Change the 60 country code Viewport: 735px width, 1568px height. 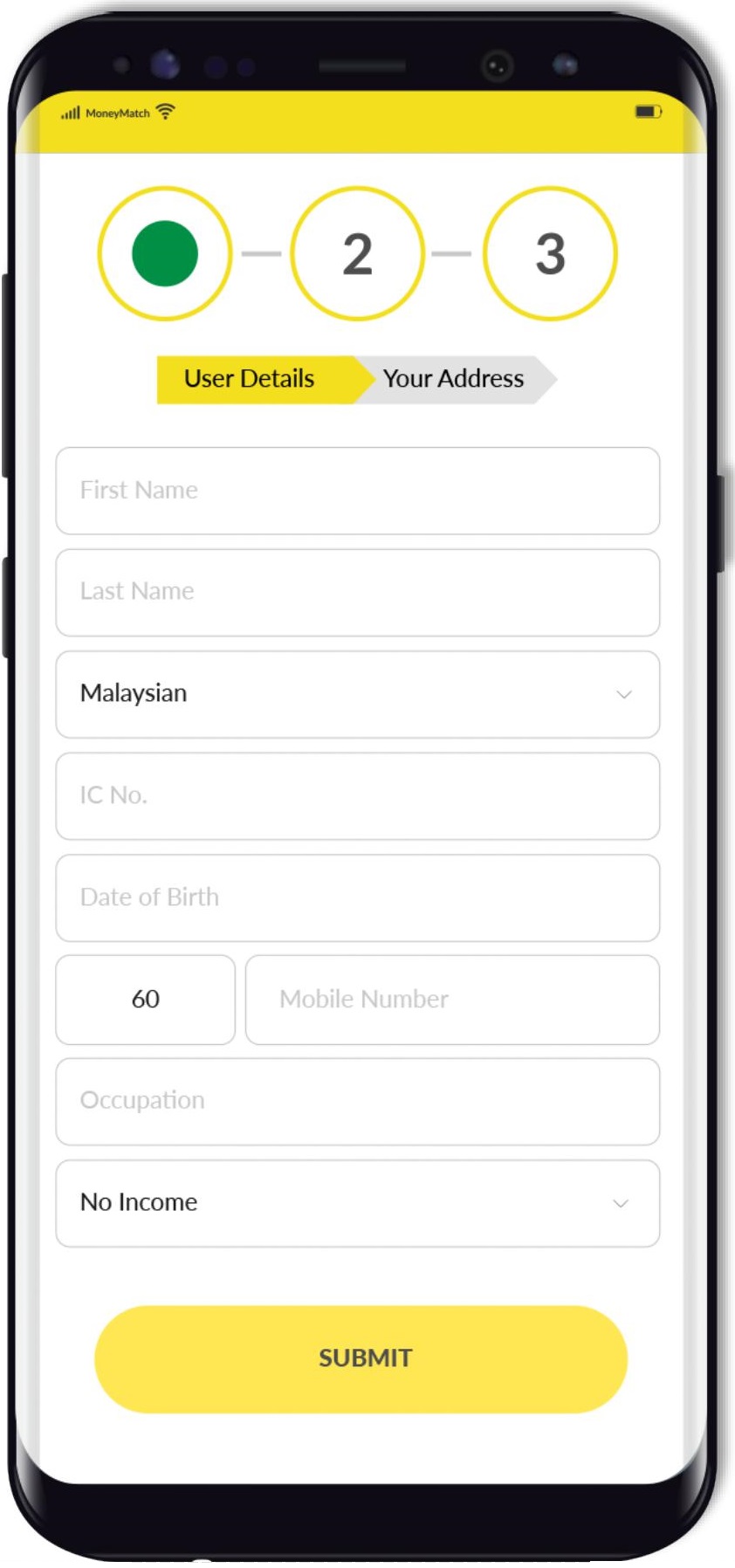tap(146, 1000)
